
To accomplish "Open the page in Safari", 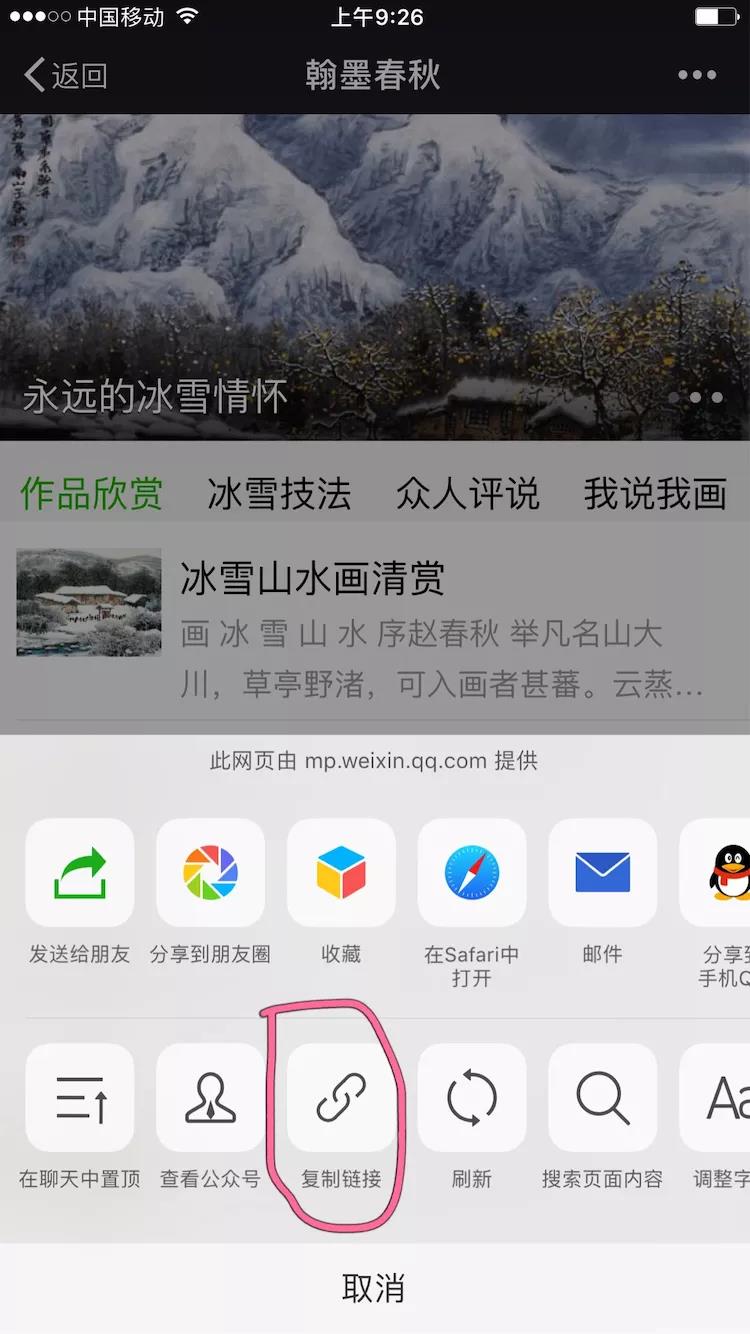I will [471, 873].
